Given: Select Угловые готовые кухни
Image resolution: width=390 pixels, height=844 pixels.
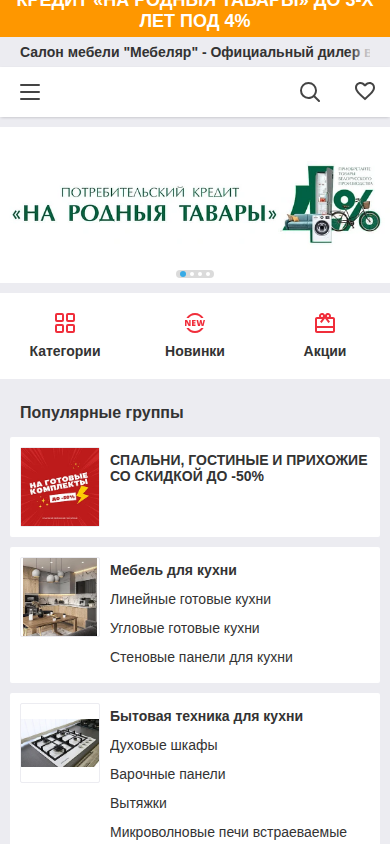Looking at the screenshot, I should tap(185, 628).
